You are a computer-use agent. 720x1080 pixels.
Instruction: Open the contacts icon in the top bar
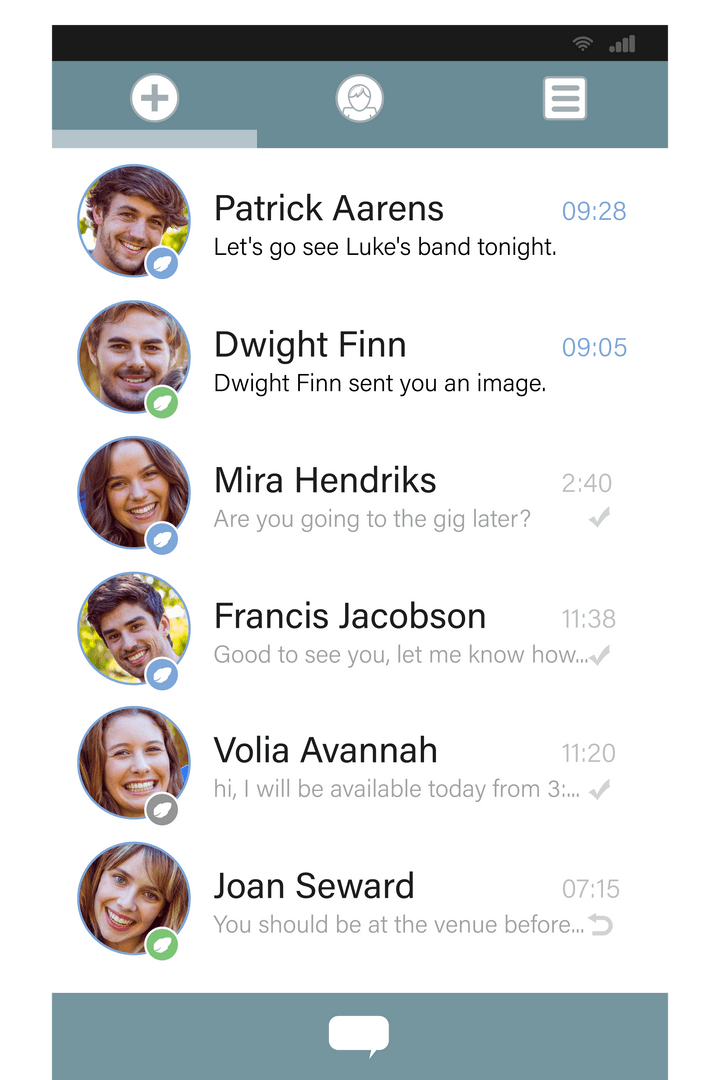360,99
